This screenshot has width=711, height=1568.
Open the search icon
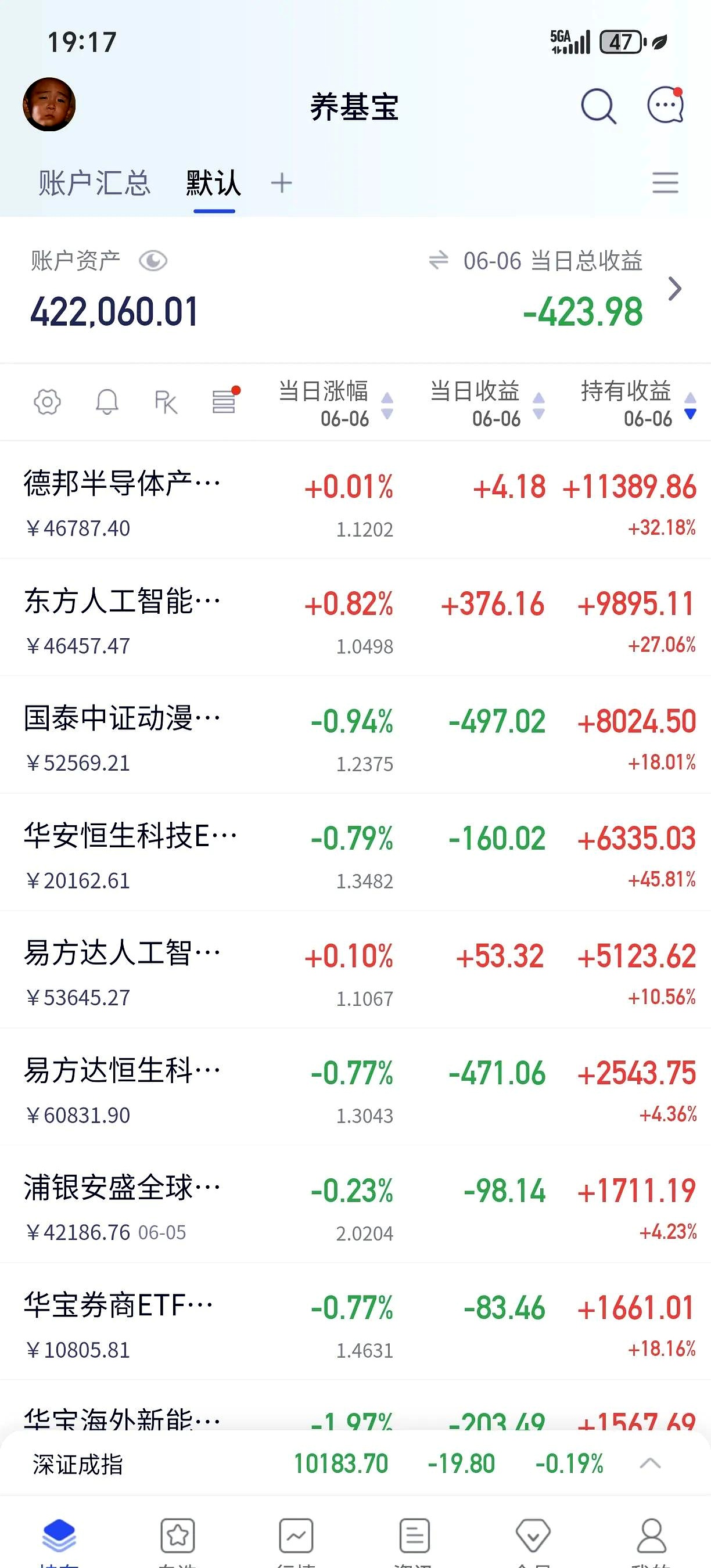coord(598,106)
